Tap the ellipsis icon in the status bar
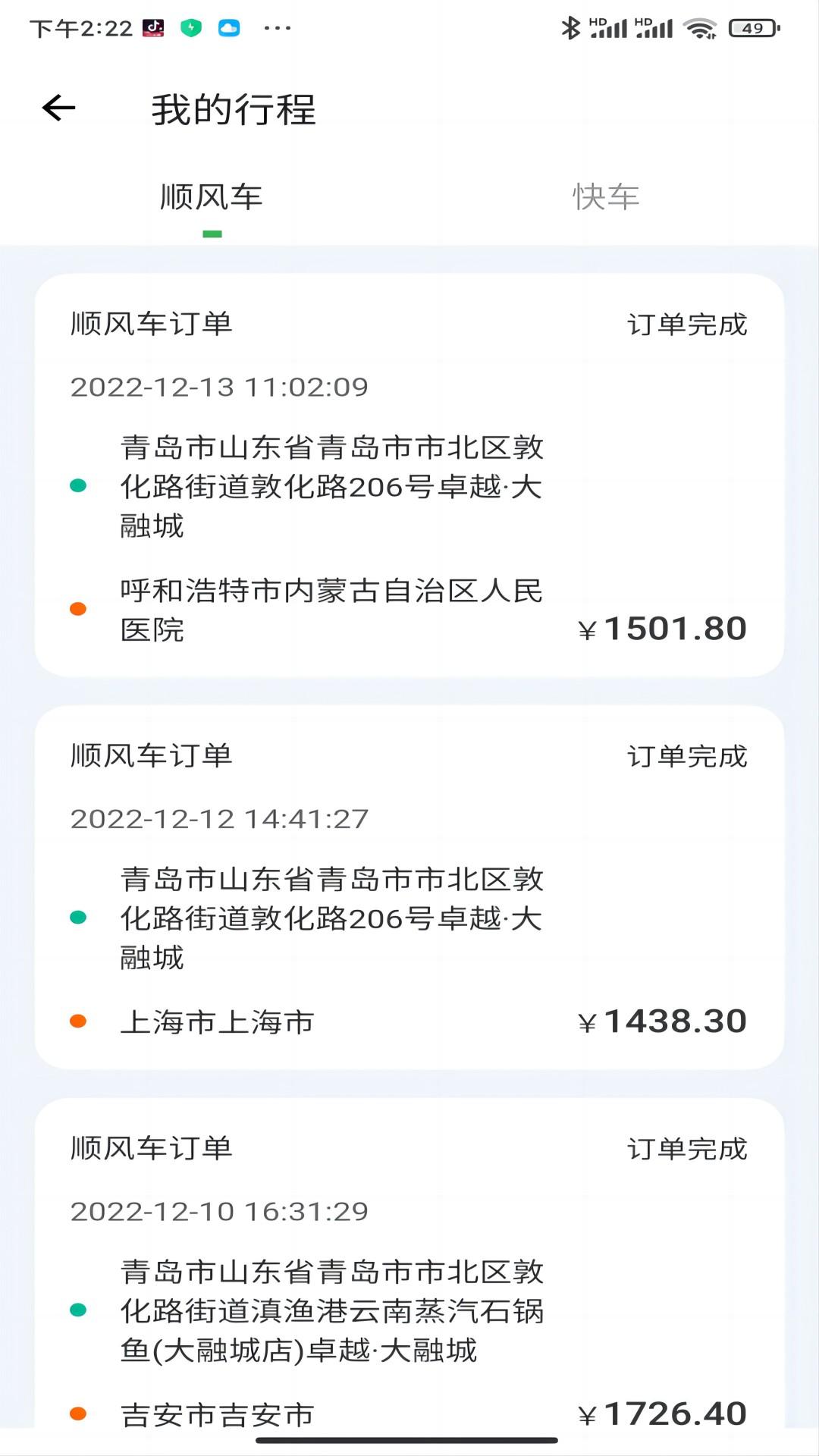Image resolution: width=819 pixels, height=1456 pixels. click(277, 29)
